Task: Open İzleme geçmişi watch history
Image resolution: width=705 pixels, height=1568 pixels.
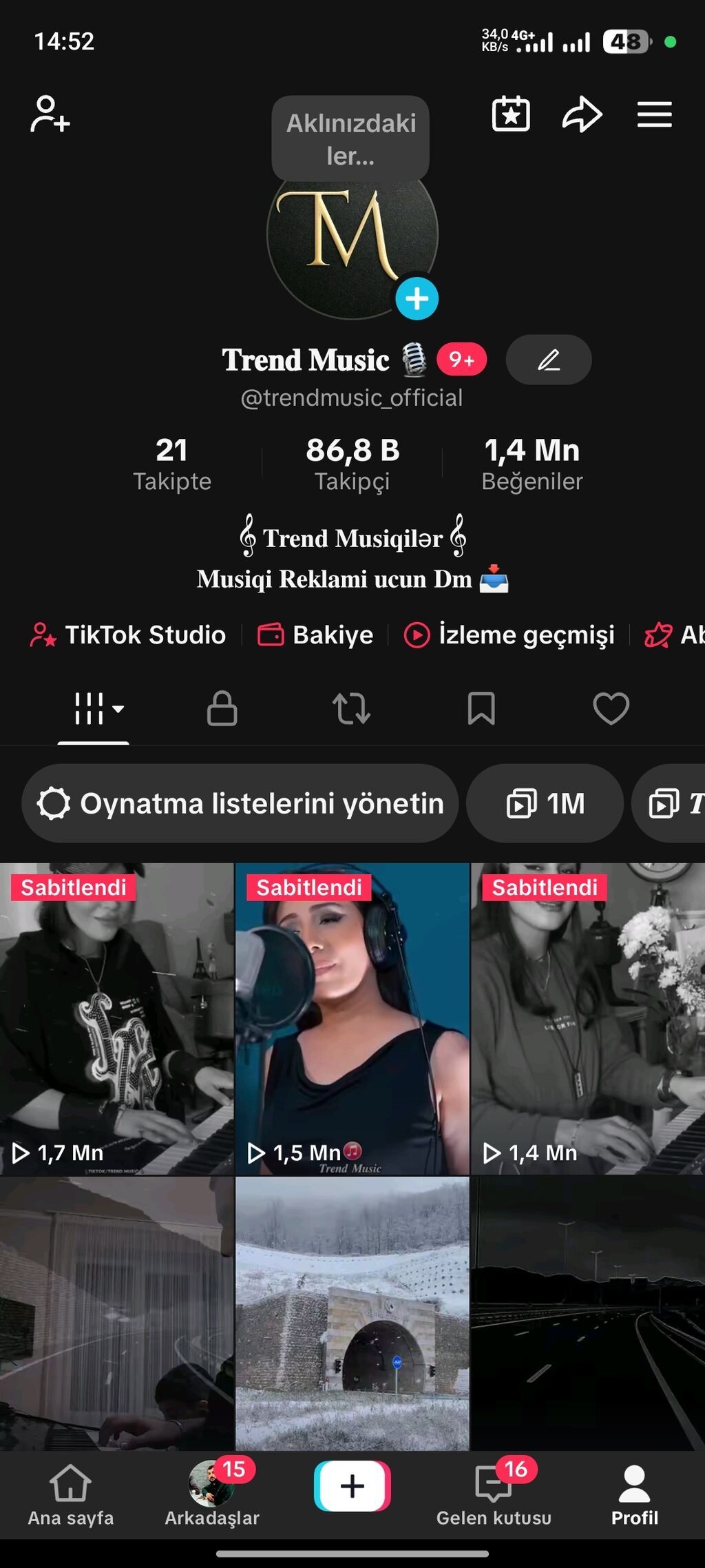Action: pyautogui.click(x=509, y=635)
